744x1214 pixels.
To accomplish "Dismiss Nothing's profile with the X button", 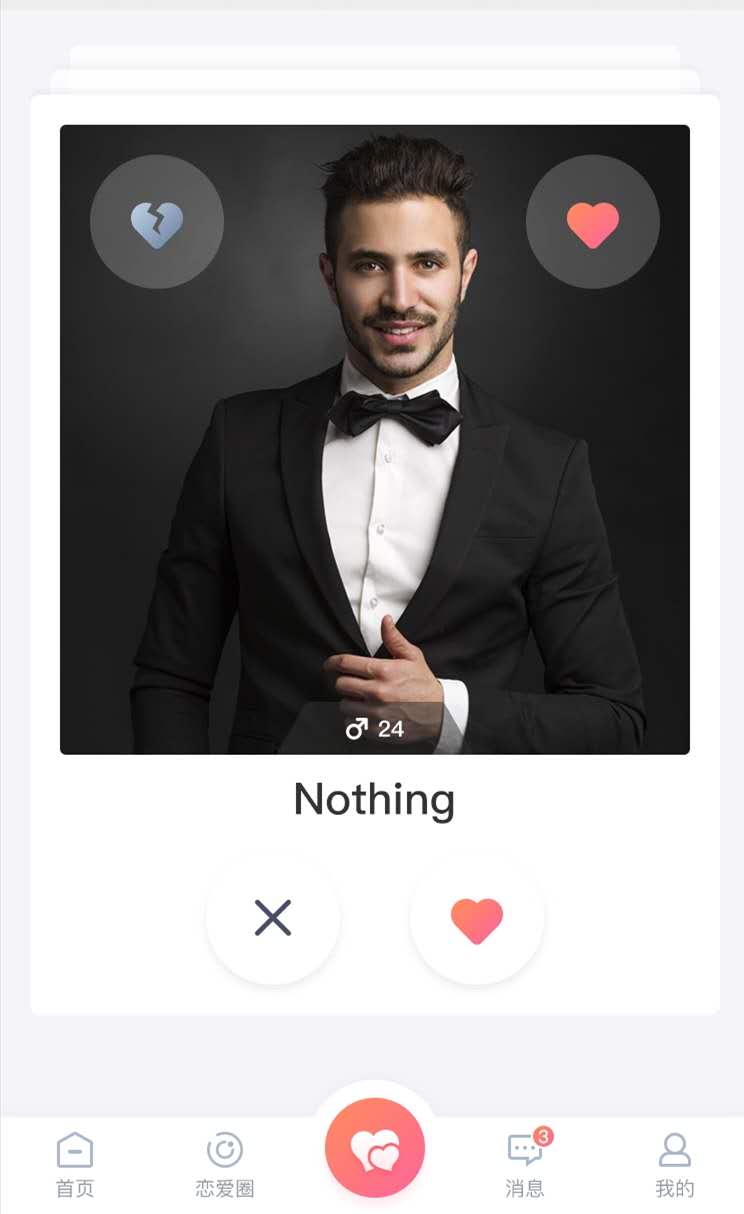I will coord(273,917).
